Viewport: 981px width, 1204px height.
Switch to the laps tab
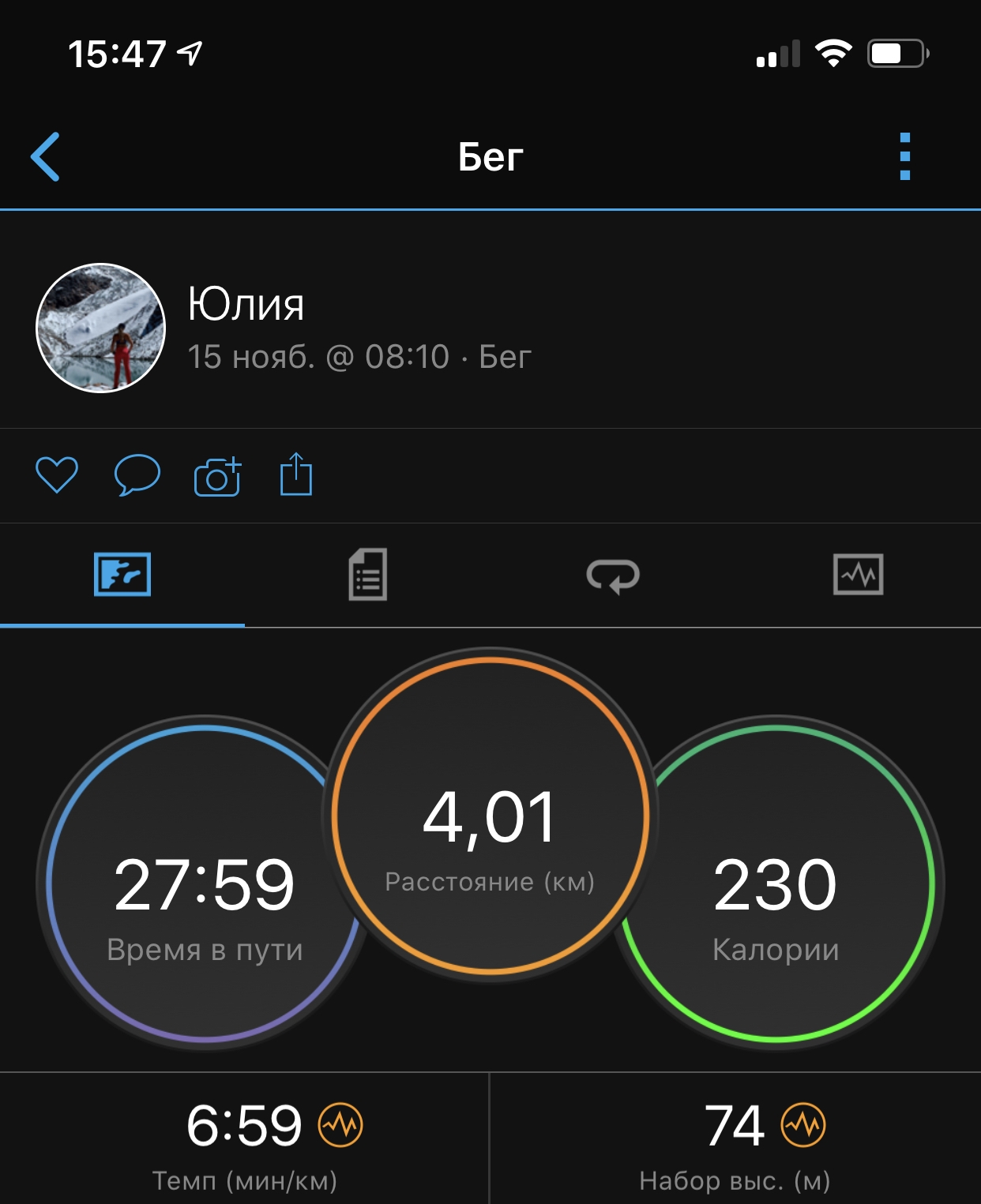click(613, 575)
